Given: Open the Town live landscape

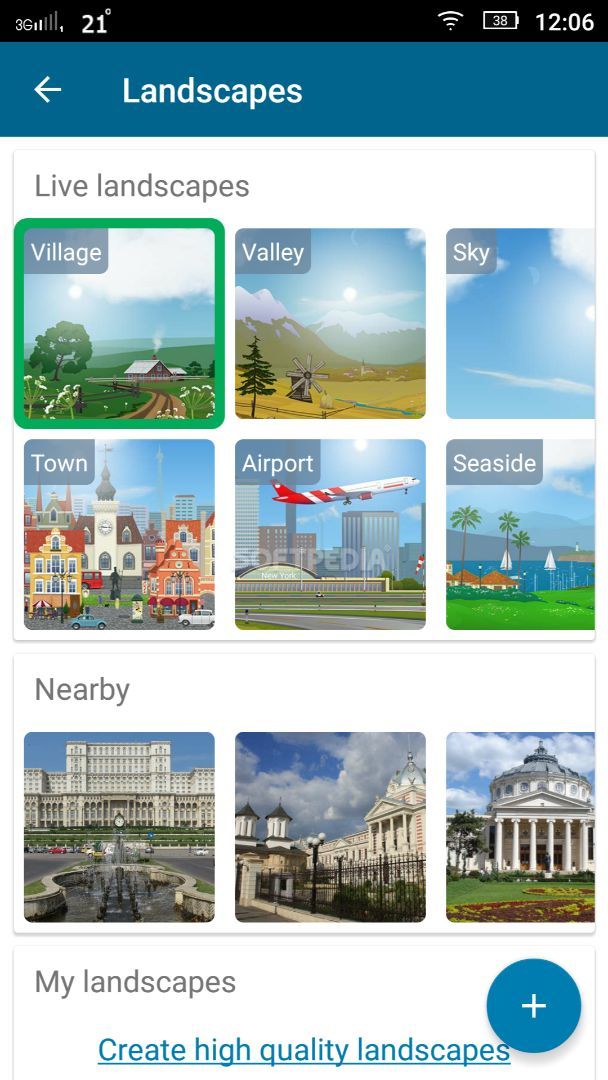Looking at the screenshot, I should point(119,535).
